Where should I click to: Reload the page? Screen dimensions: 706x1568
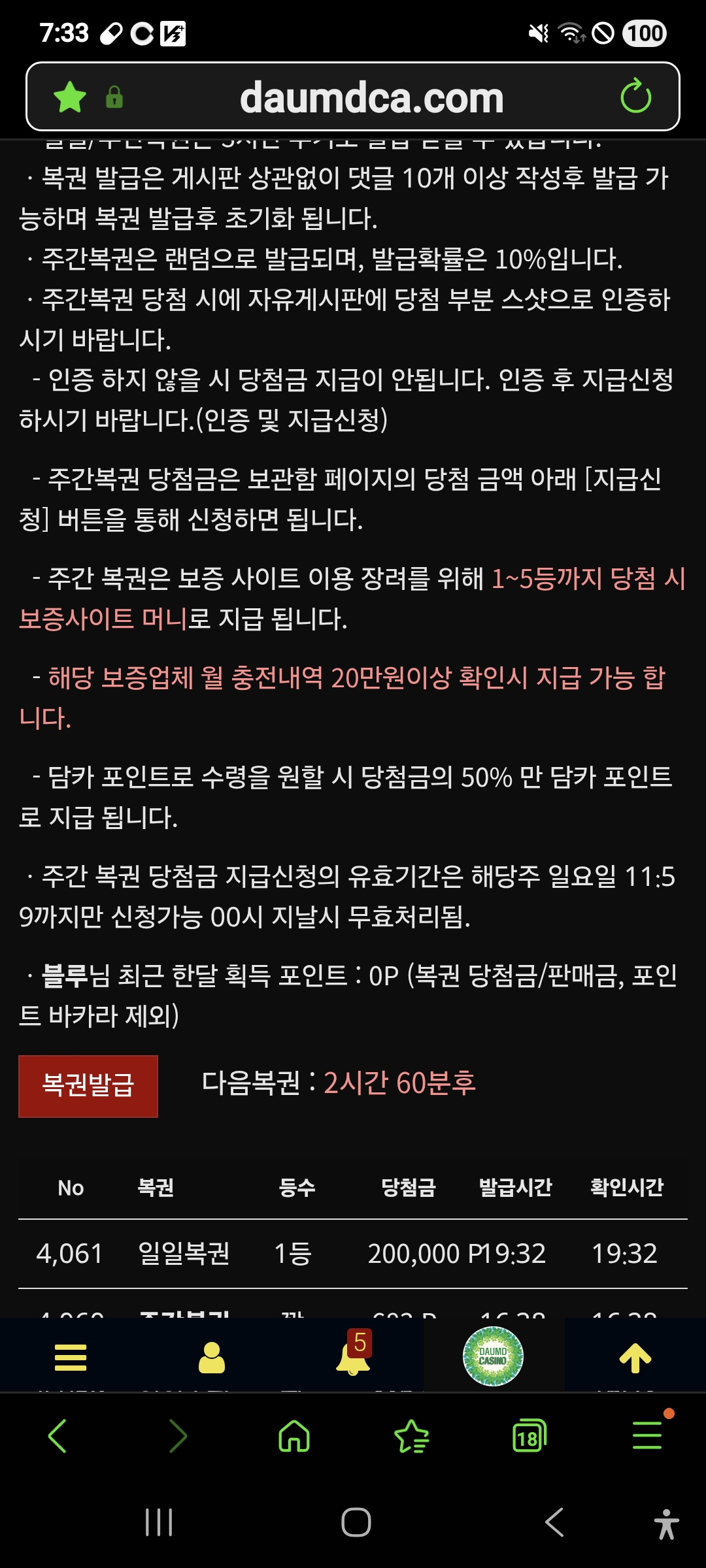click(x=635, y=97)
